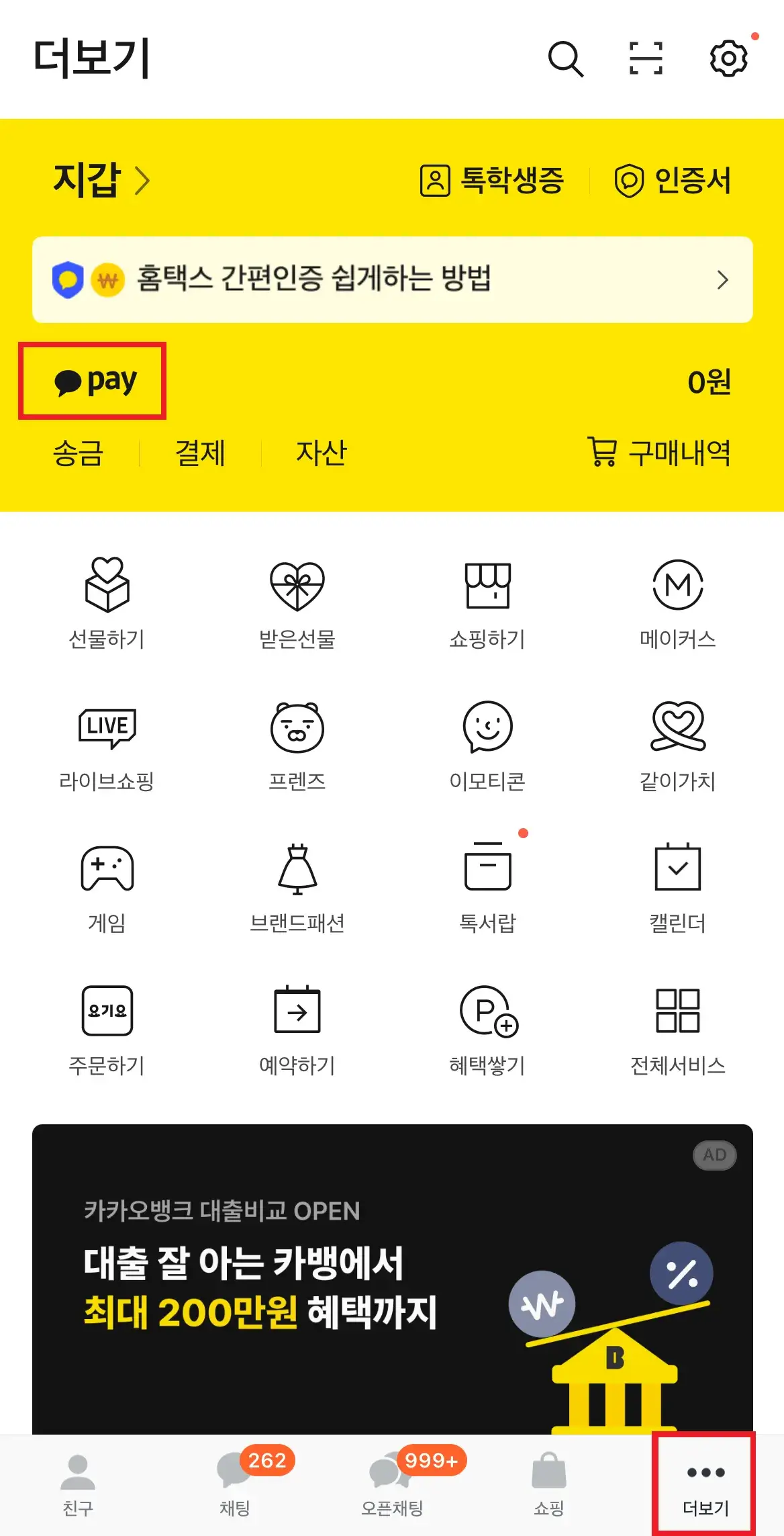The width and height of the screenshot is (784, 1536).
Task: Open the QR code scanner icon
Action: pos(646,59)
